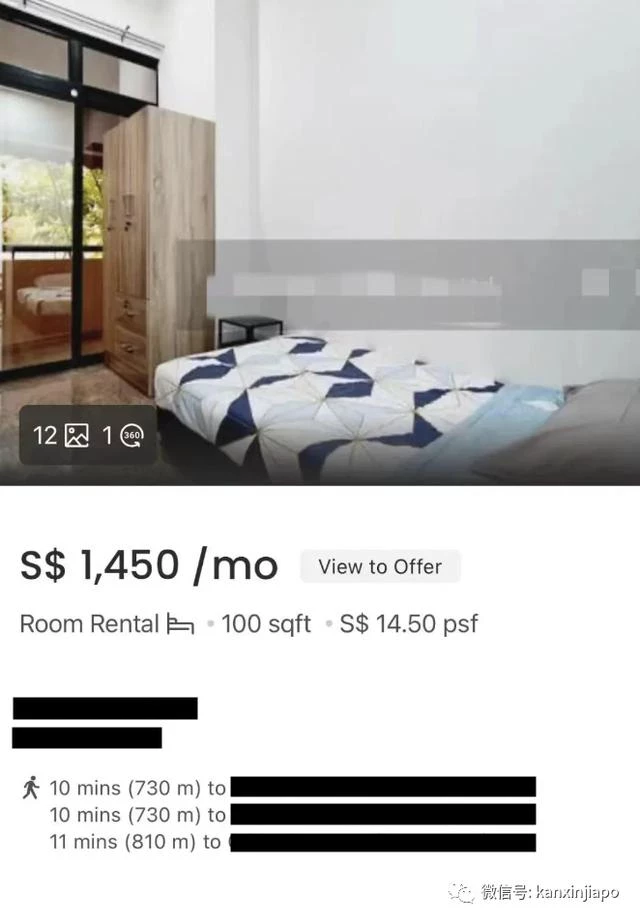Tap the View to Offer chip
This screenshot has height=922, width=640.
[380, 566]
